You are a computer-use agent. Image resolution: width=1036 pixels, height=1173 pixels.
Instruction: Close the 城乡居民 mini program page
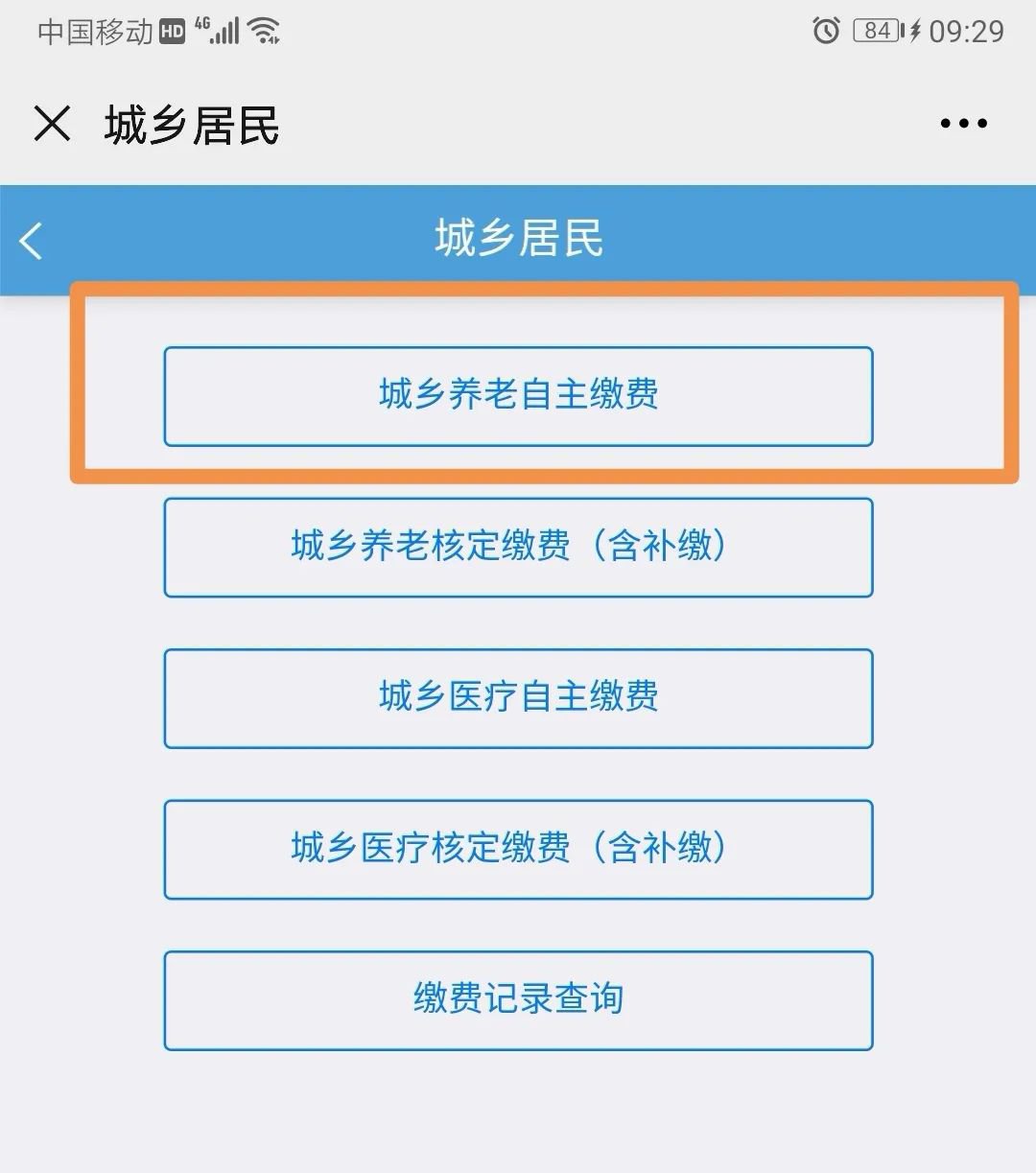coord(52,124)
